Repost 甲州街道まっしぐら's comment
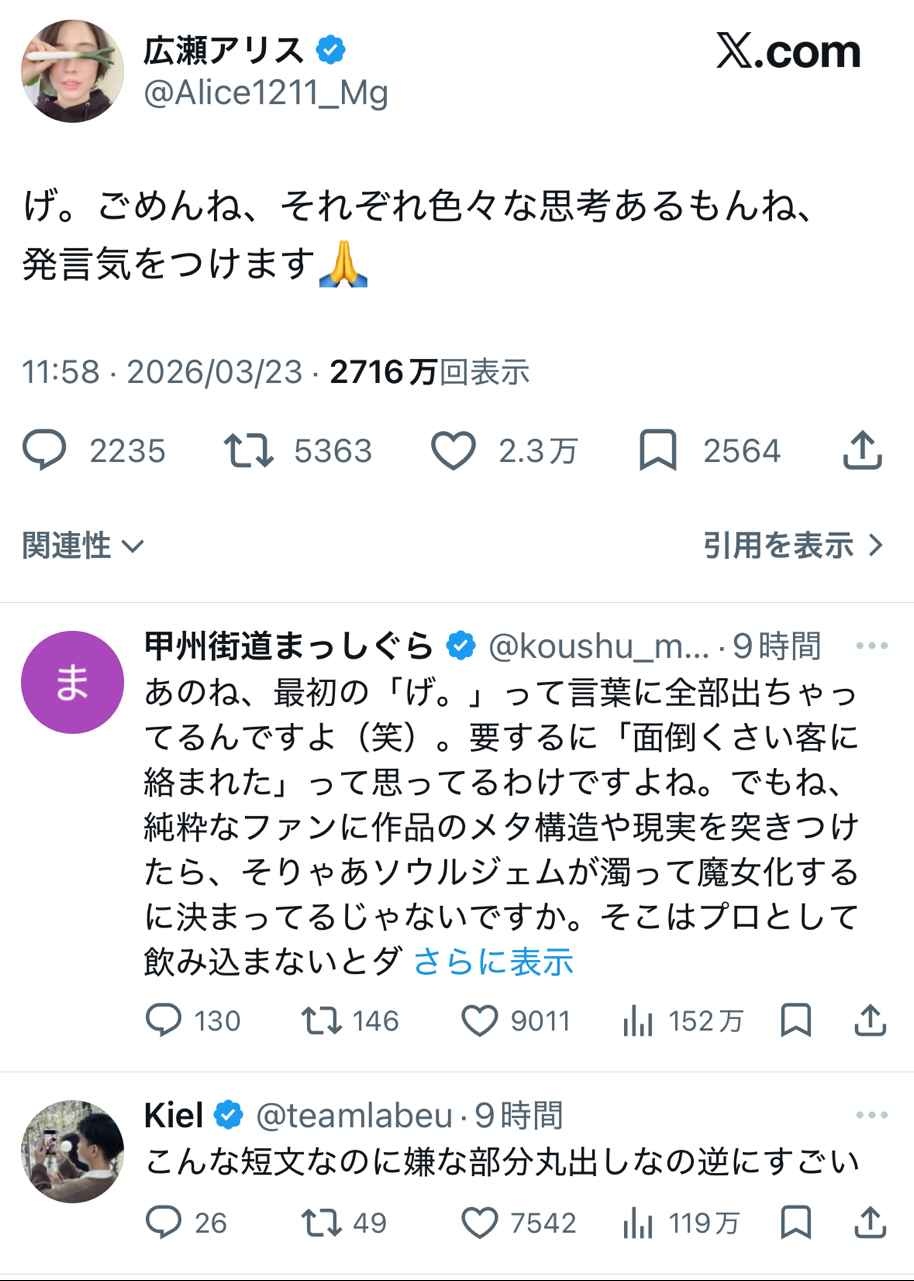 tap(322, 1021)
